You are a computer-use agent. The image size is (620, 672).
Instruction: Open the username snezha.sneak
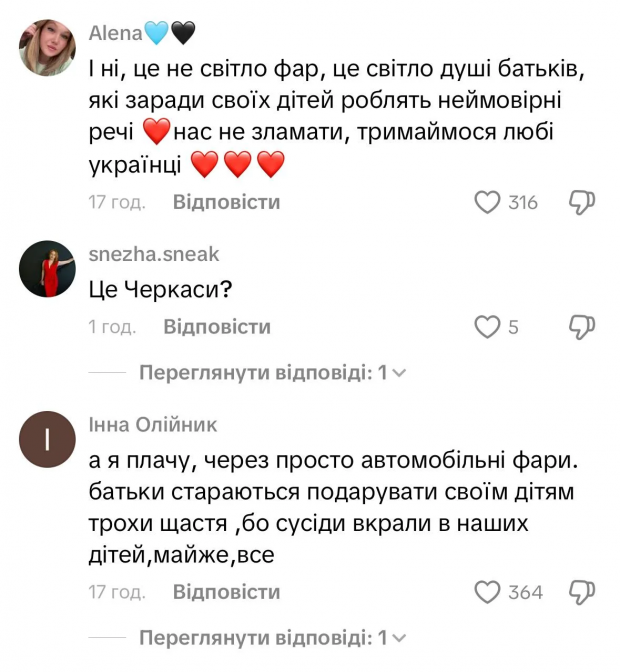[x=153, y=254]
